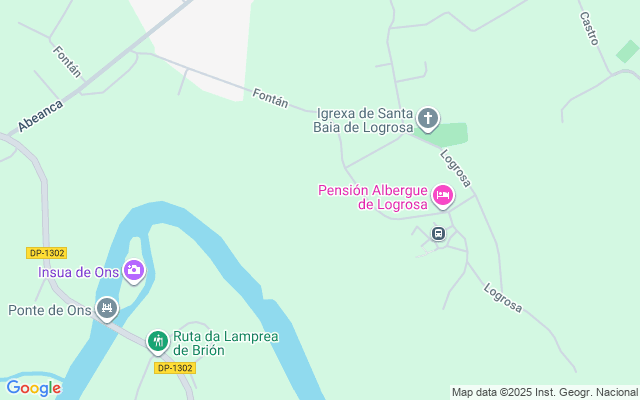Tap the bus stop marker in Logrosa
Image resolution: width=640 pixels, height=400 pixels.
click(x=438, y=234)
